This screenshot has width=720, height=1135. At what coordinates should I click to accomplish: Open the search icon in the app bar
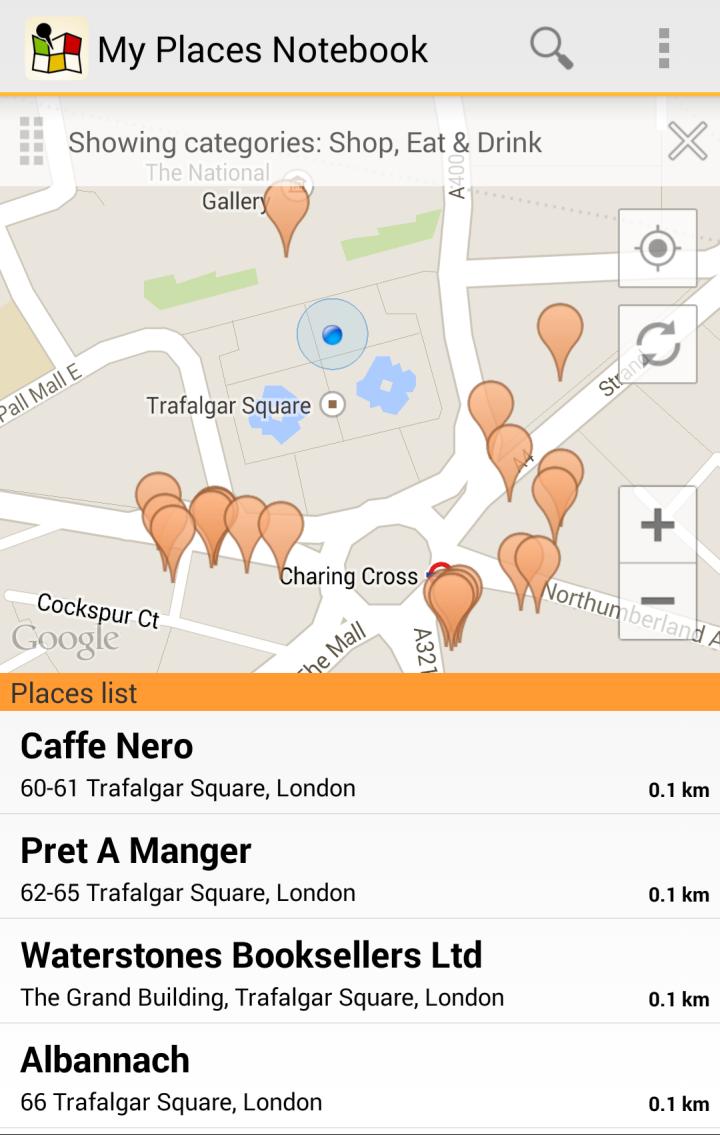pyautogui.click(x=551, y=48)
